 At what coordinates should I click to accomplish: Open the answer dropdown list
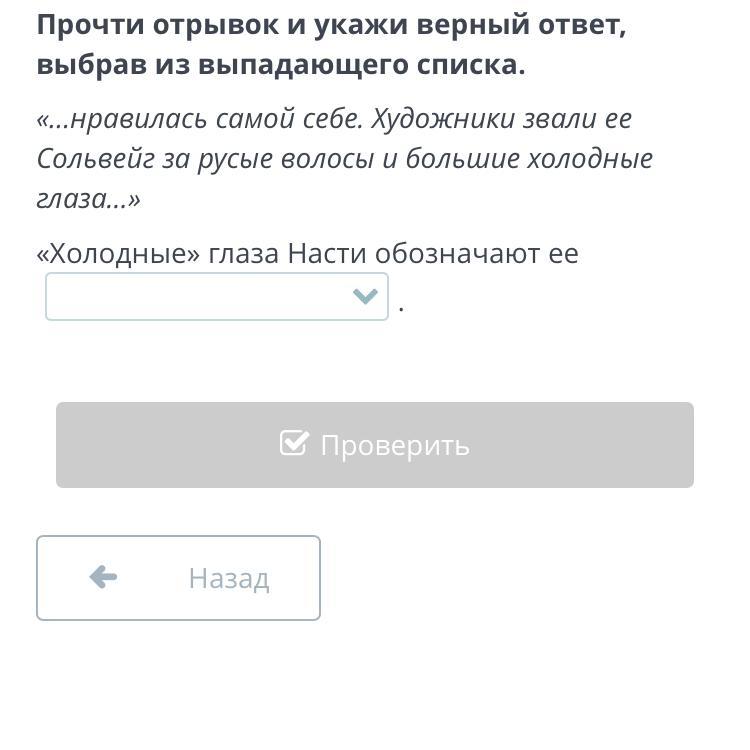[x=217, y=297]
